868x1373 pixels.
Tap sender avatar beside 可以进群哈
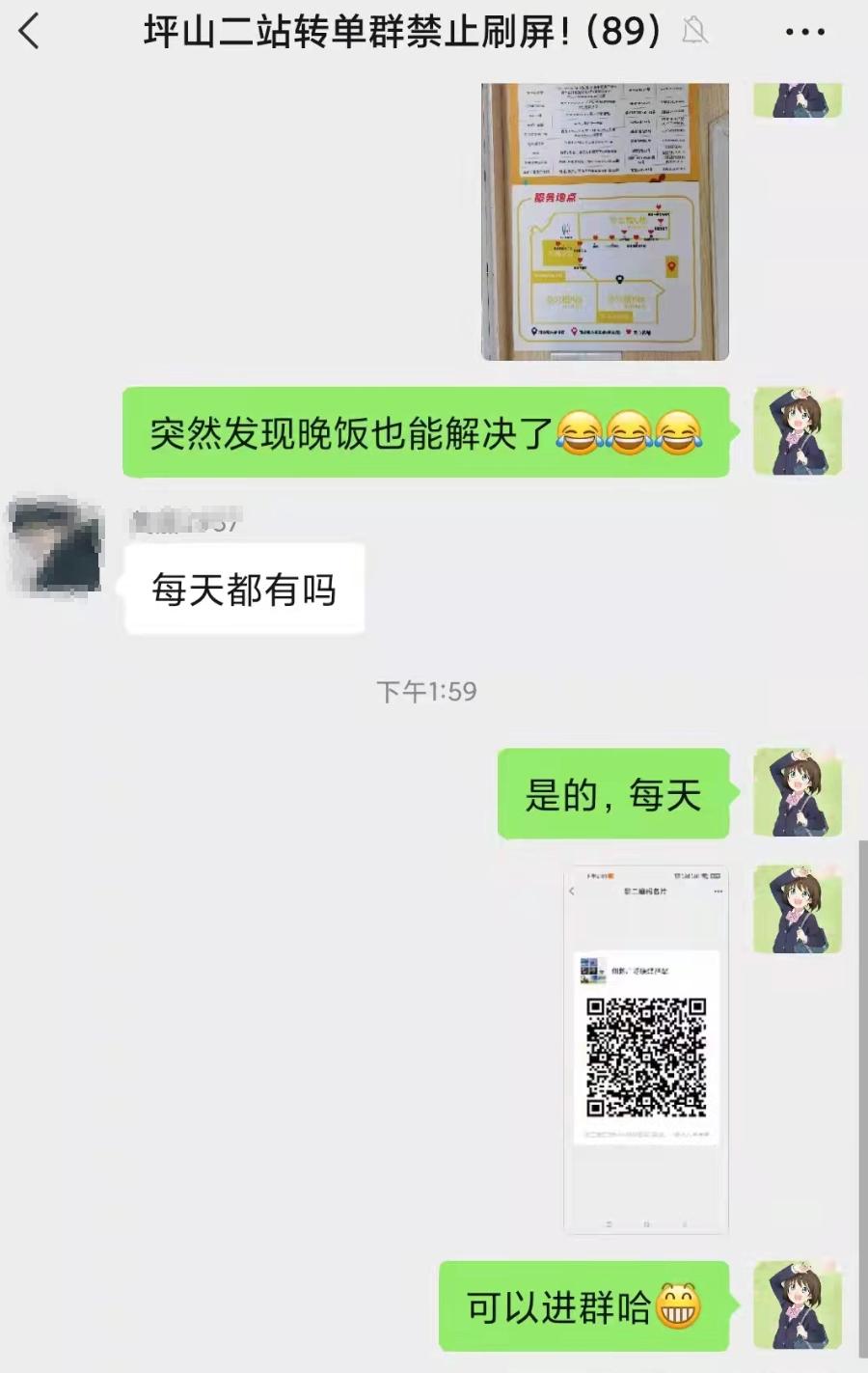798,1304
